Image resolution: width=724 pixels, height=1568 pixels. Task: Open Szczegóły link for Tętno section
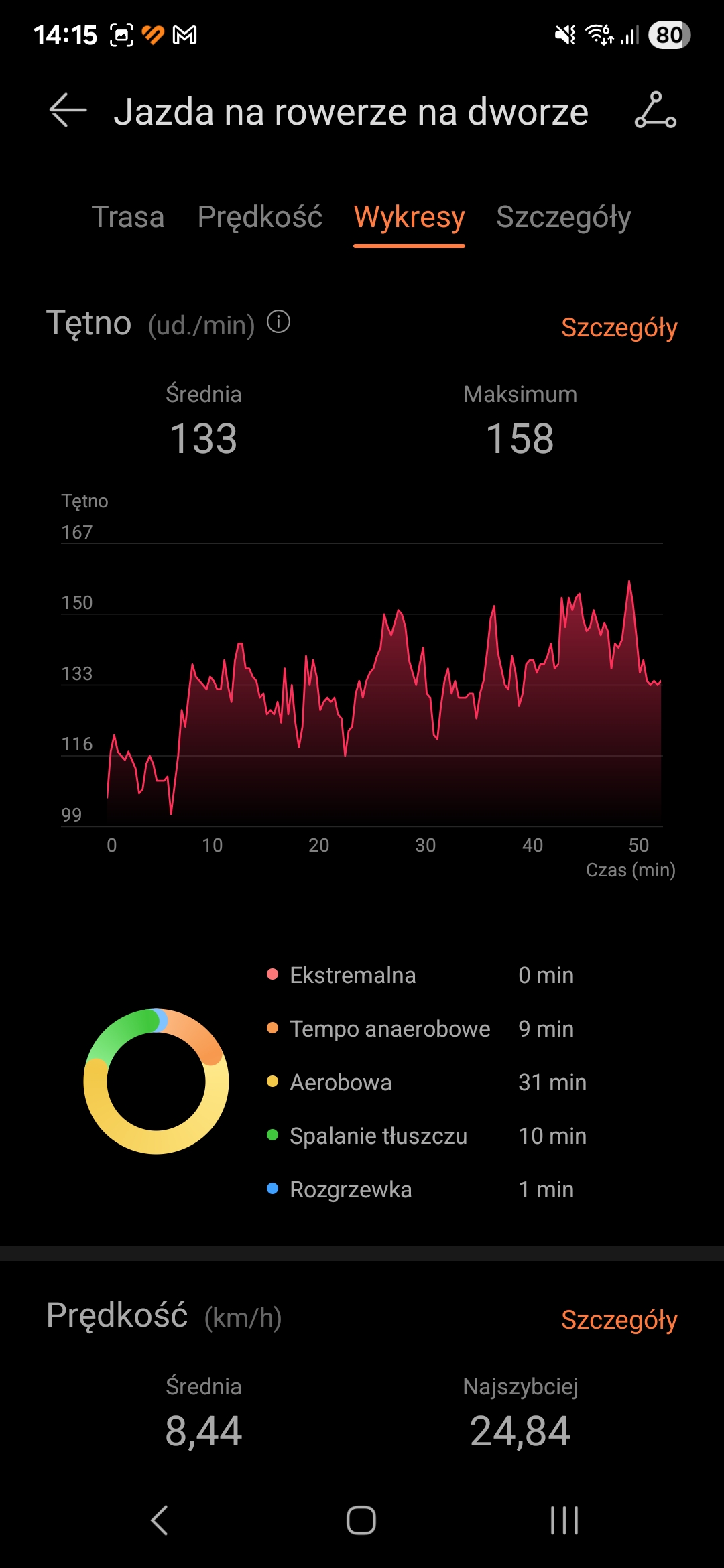point(619,328)
